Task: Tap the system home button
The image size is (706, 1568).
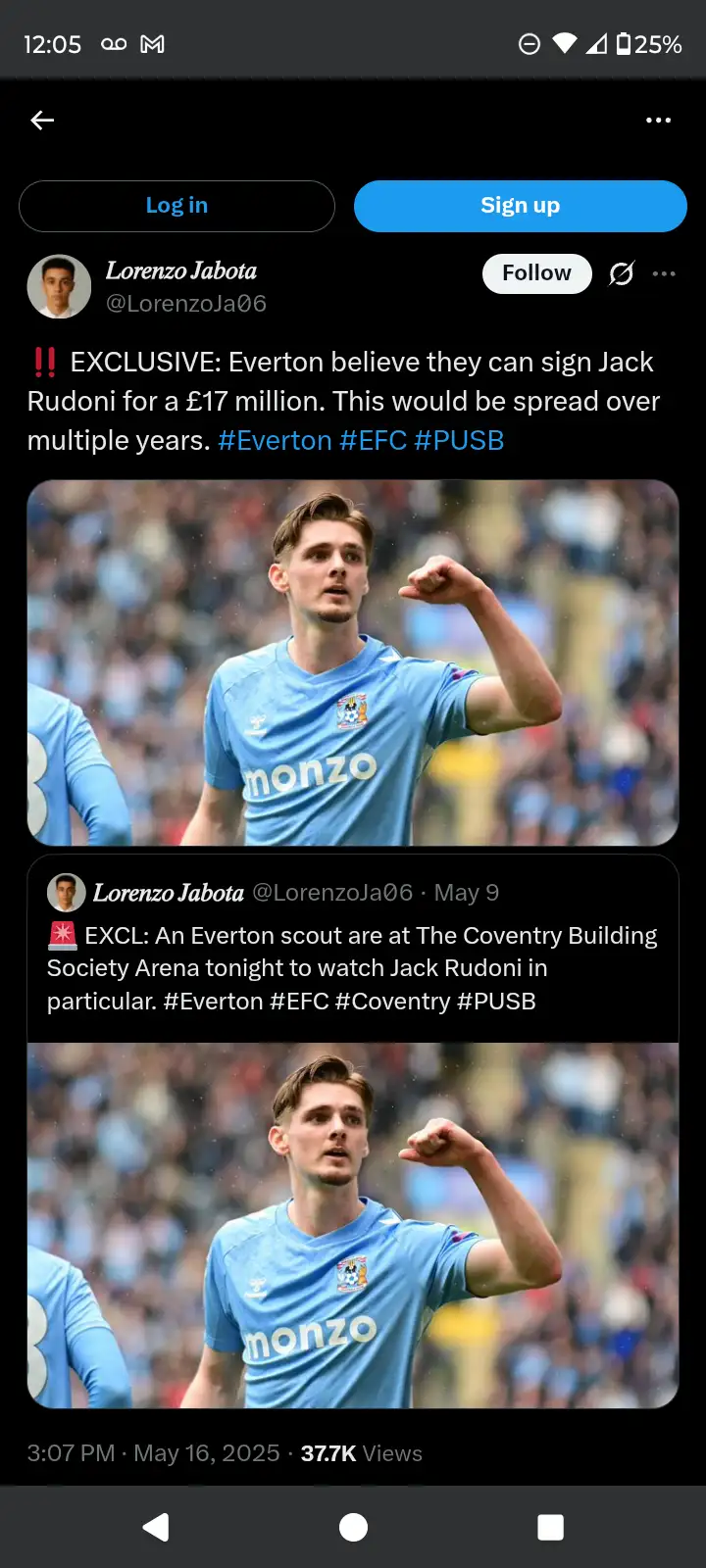Action: 353,1527
